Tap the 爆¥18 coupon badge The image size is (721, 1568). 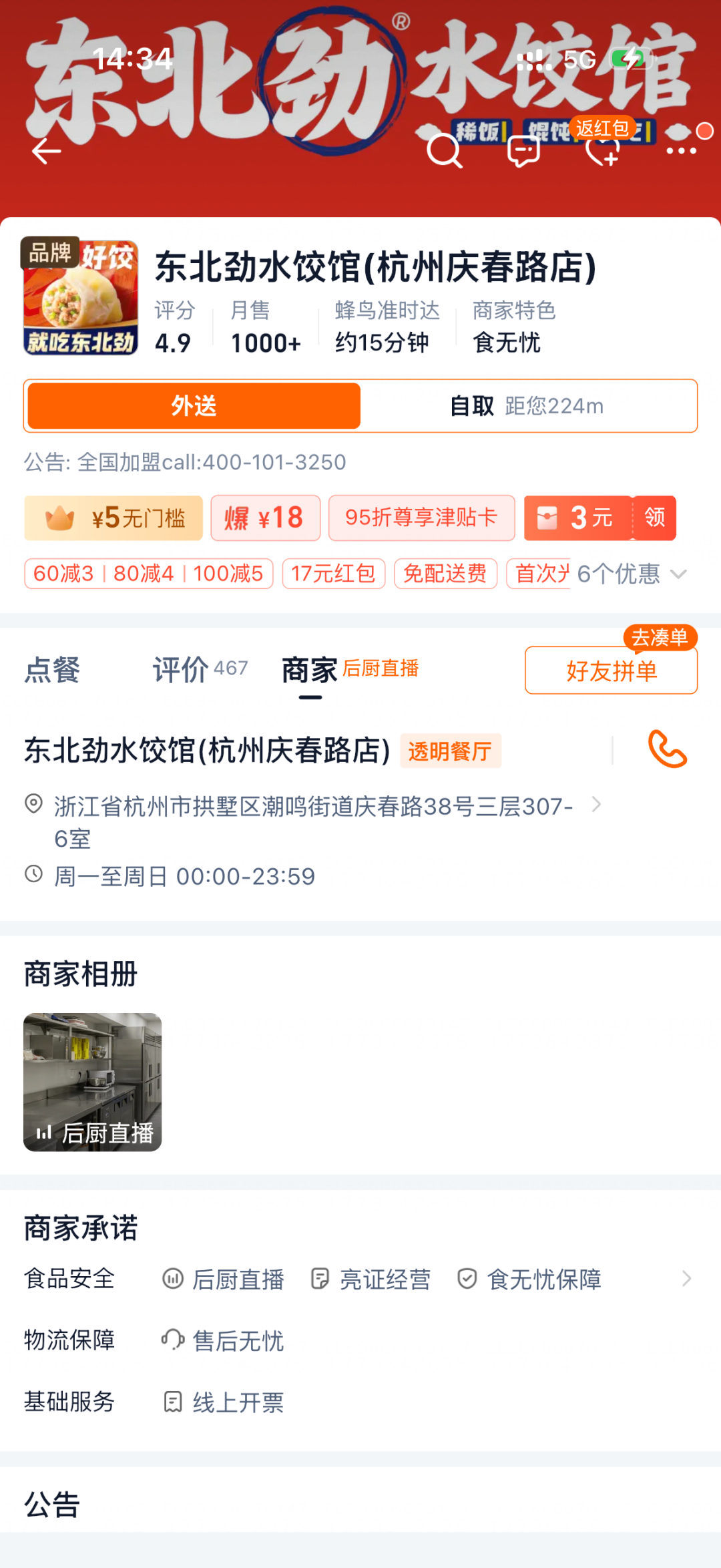[x=265, y=518]
